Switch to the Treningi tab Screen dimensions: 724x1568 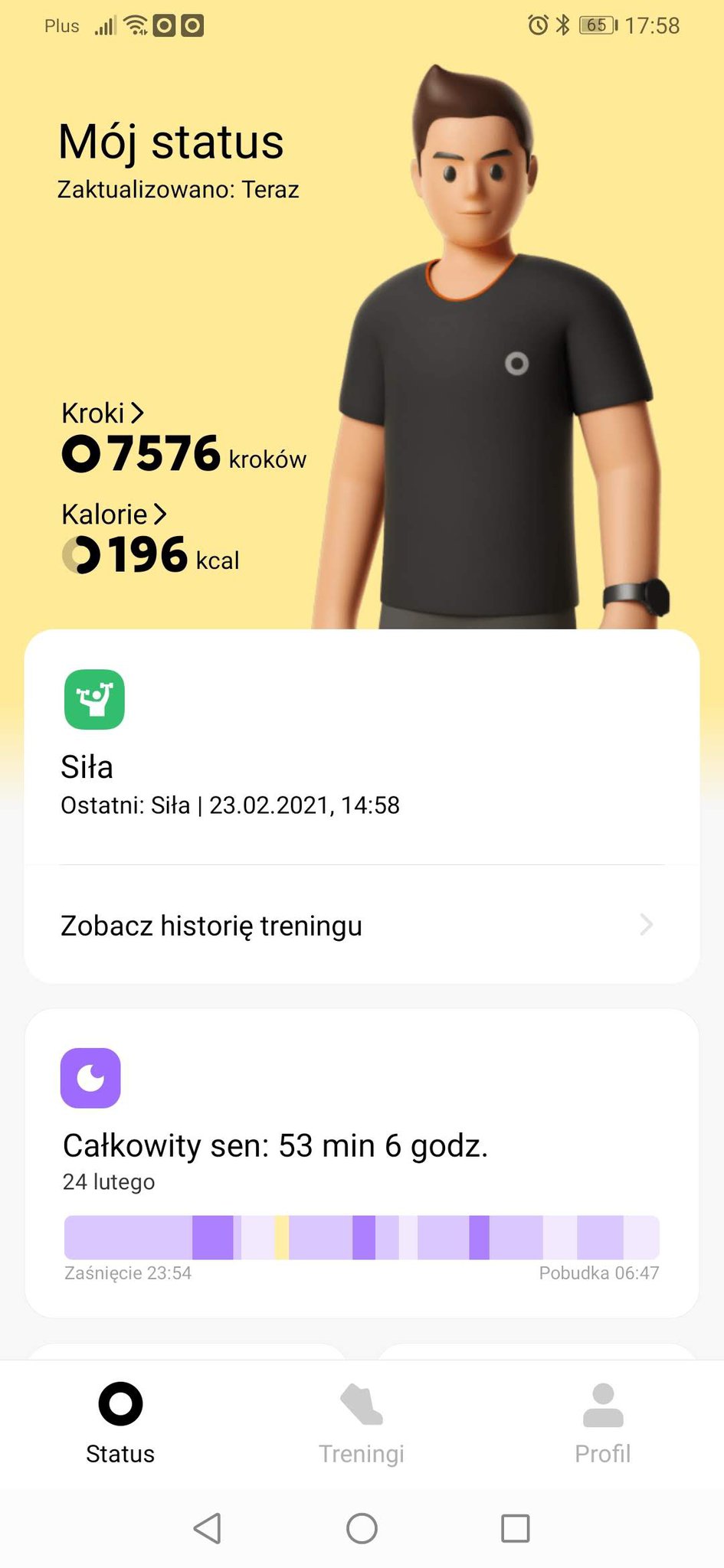point(362,1425)
